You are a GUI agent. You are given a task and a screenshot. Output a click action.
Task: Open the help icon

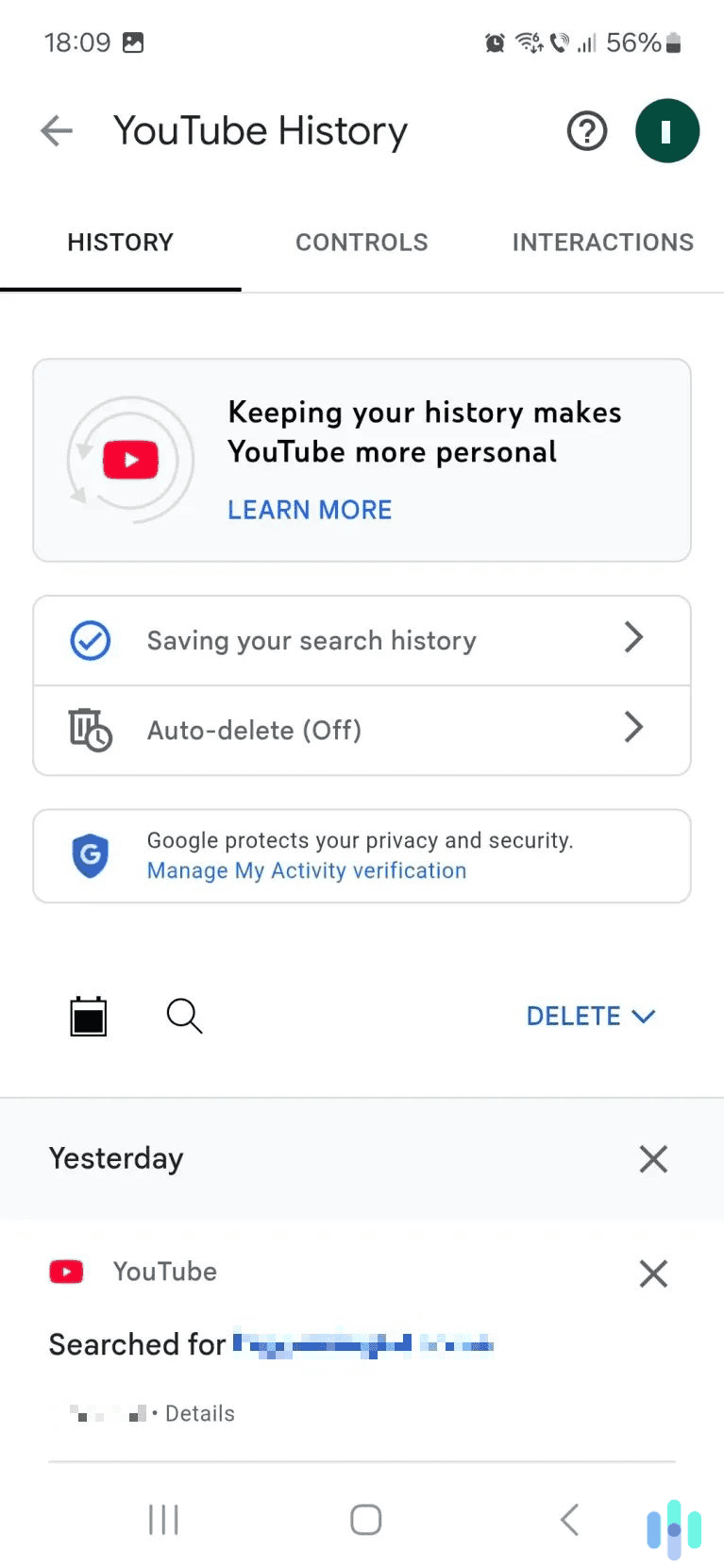click(x=586, y=131)
